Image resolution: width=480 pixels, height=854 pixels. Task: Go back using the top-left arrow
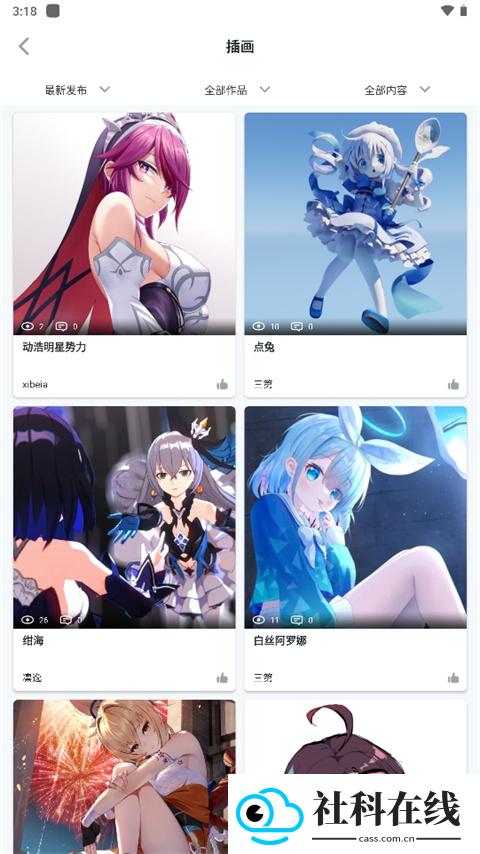24,46
